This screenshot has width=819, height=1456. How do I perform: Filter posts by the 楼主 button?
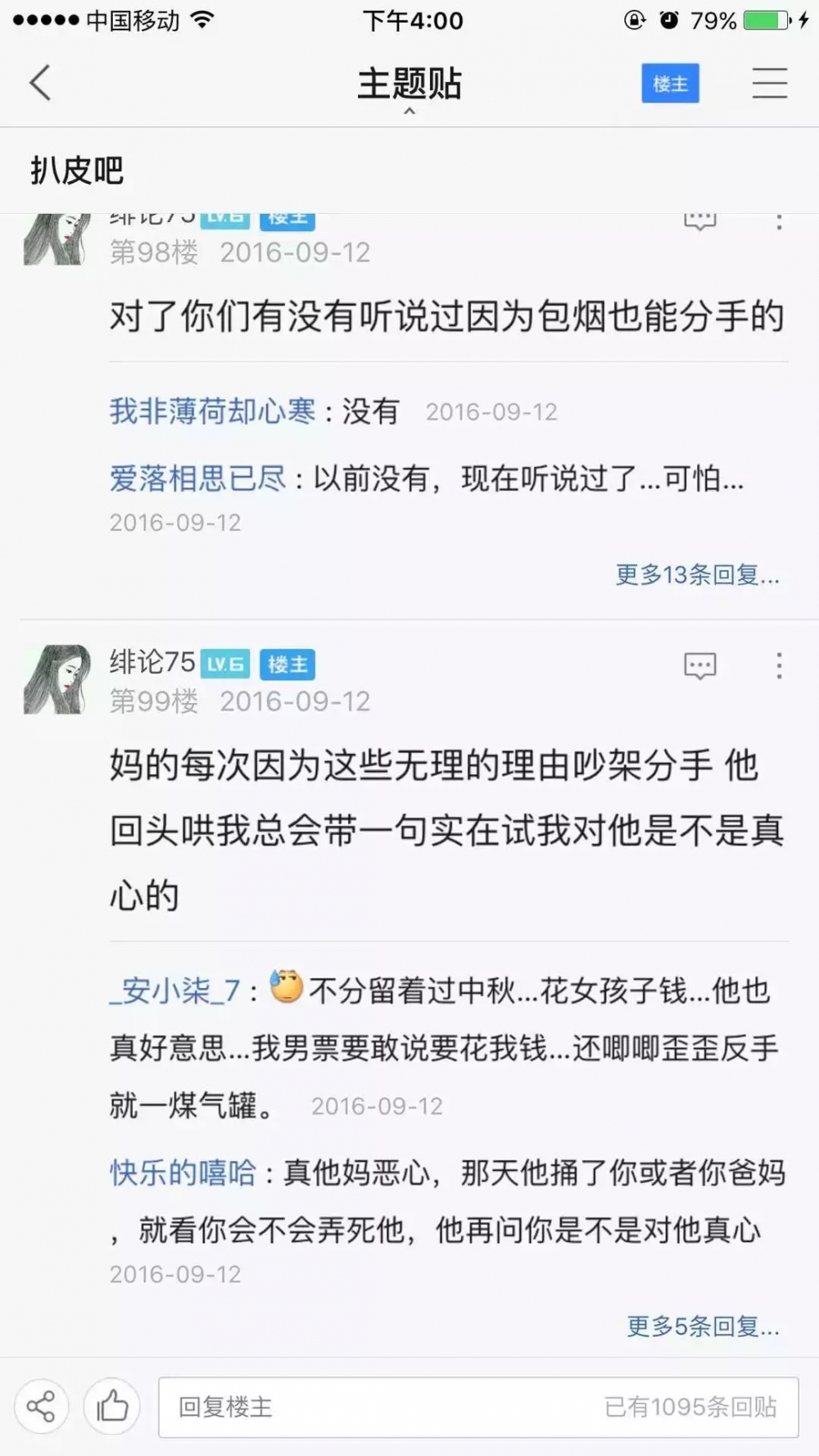tap(670, 84)
